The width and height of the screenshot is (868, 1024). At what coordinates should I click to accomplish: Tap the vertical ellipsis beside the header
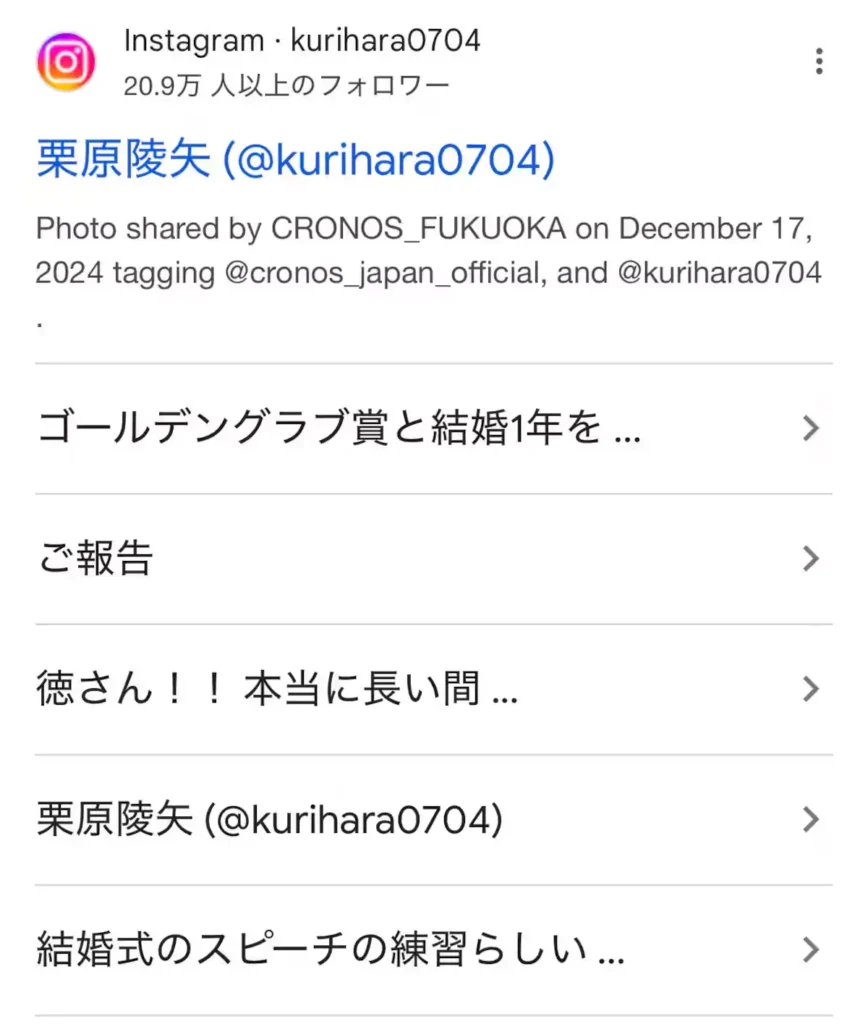click(818, 61)
